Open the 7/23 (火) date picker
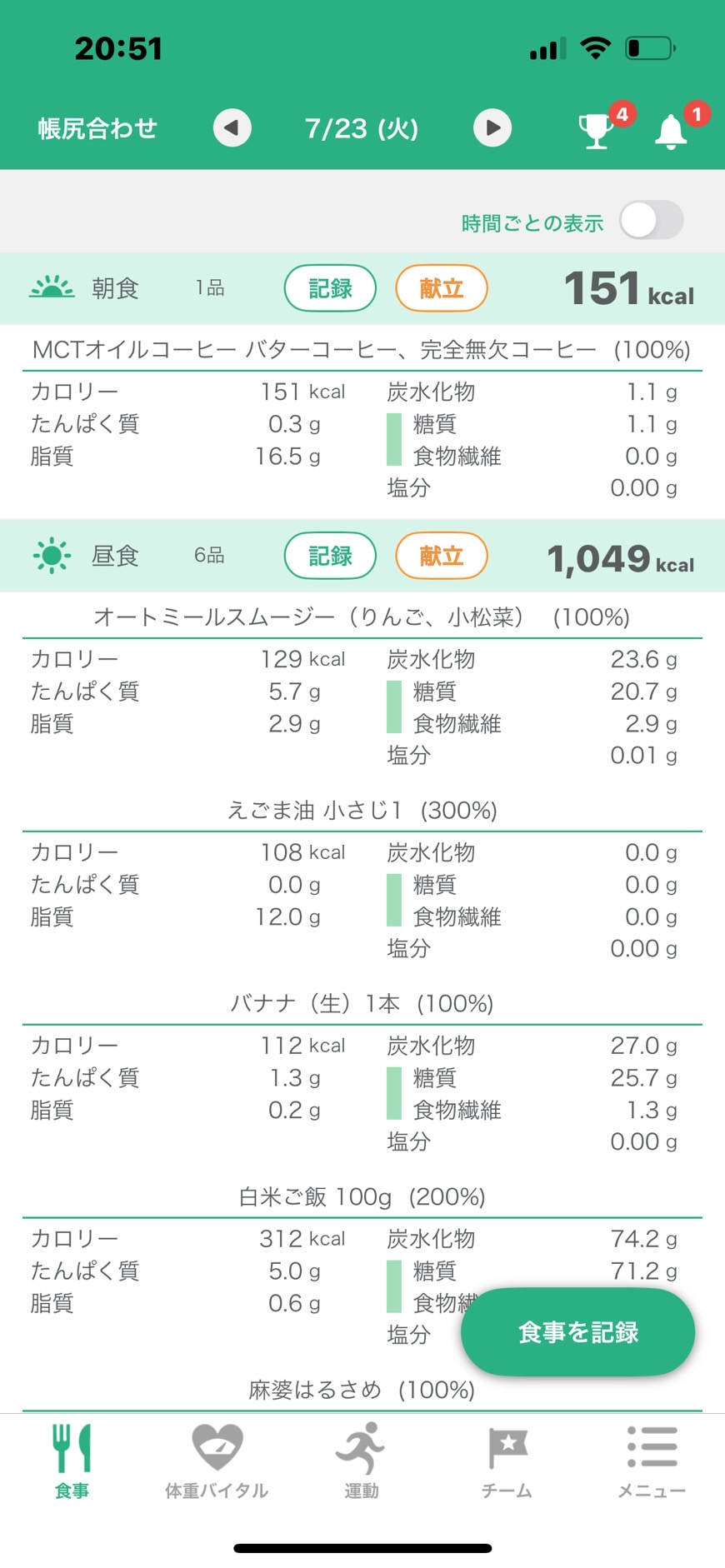Image resolution: width=725 pixels, height=1568 pixels. [x=362, y=128]
